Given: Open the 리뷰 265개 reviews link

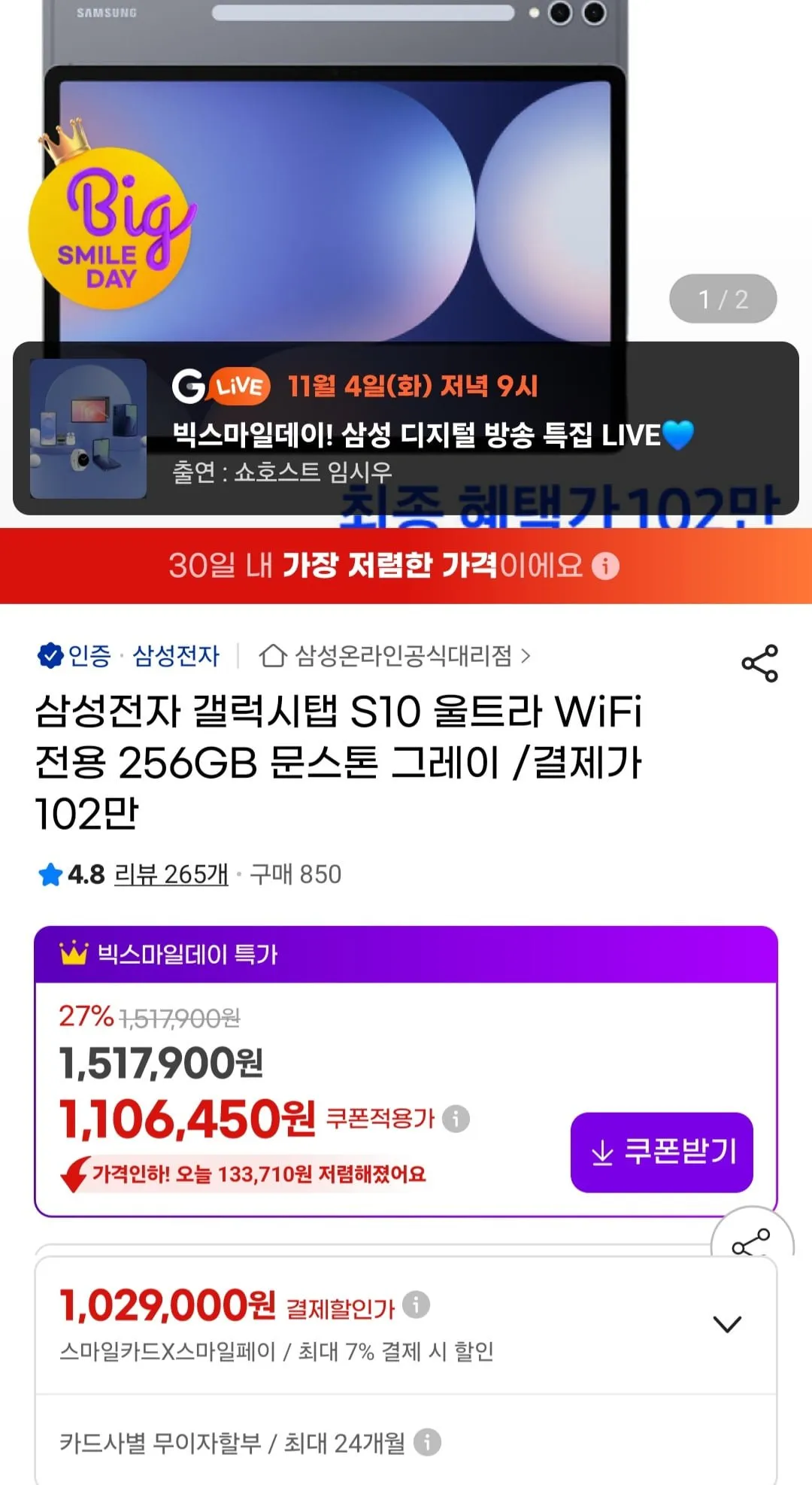Looking at the screenshot, I should point(171,874).
